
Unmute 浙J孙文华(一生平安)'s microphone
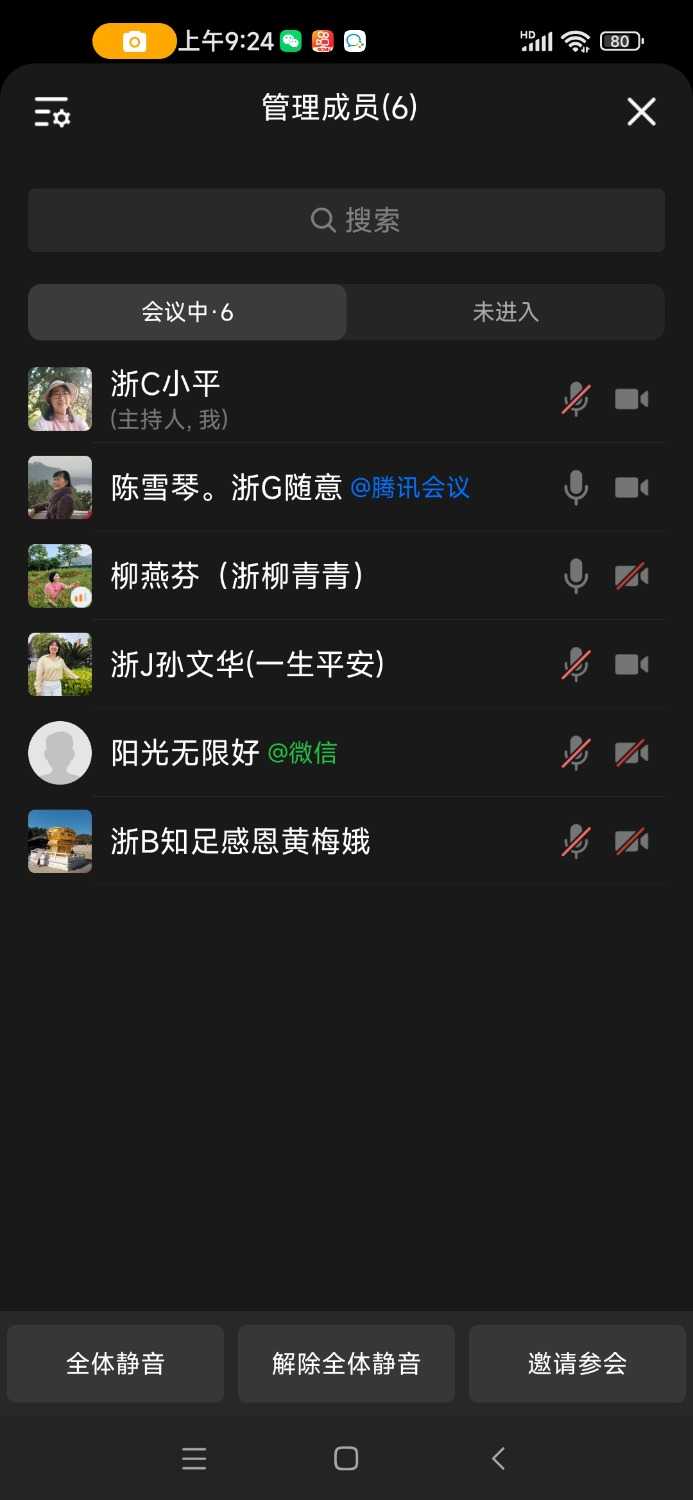[575, 665]
